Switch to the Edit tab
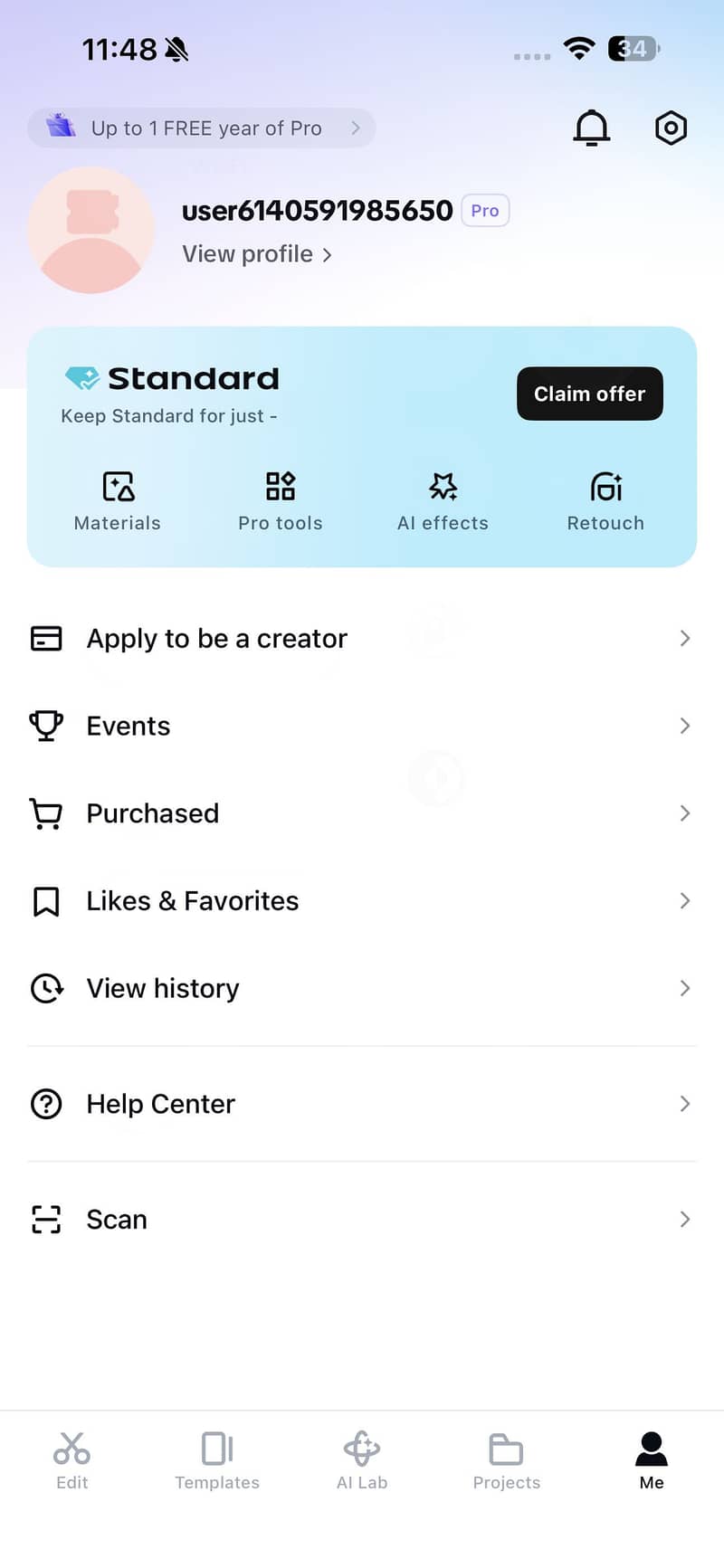 [x=72, y=1460]
